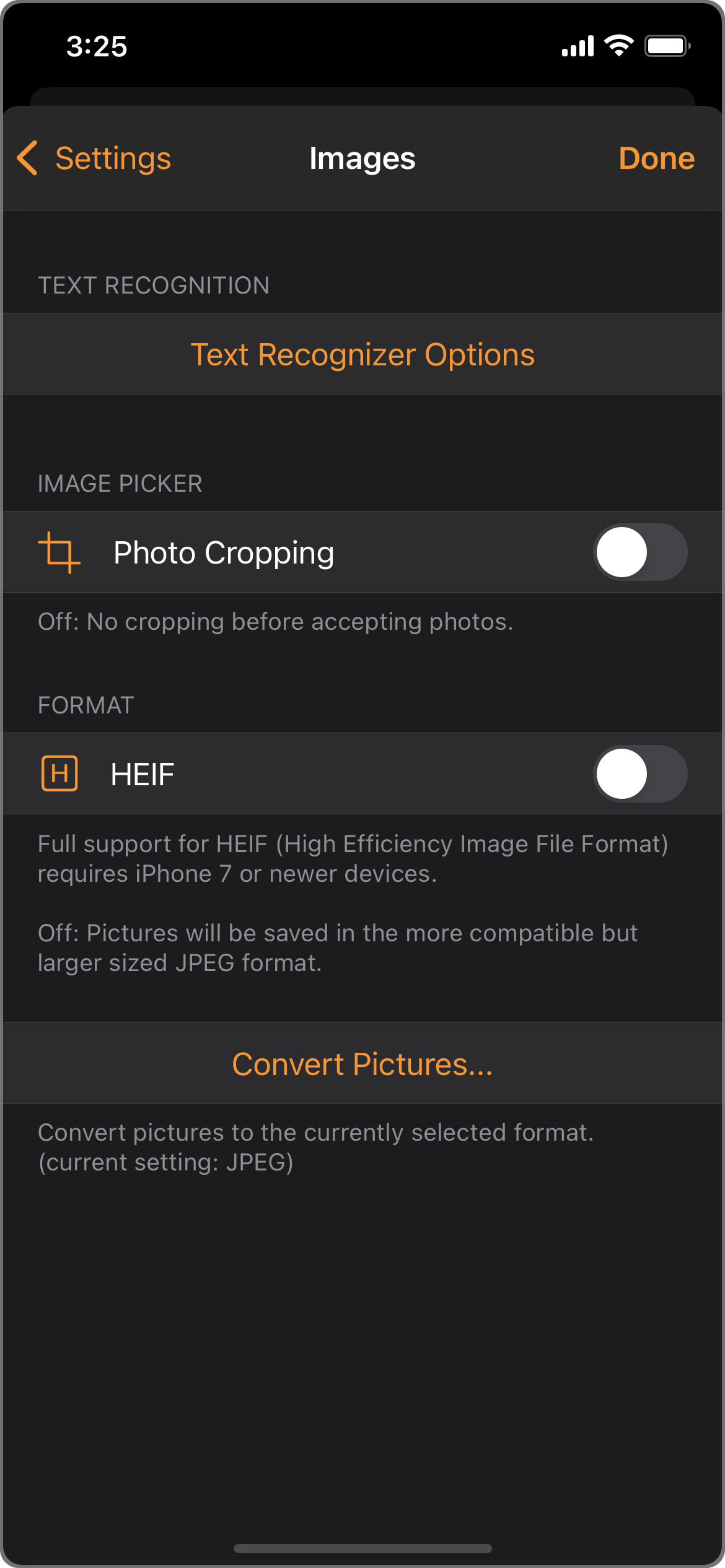Select Convert Pictures
Viewport: 725px width, 1568px height.
(362, 1064)
